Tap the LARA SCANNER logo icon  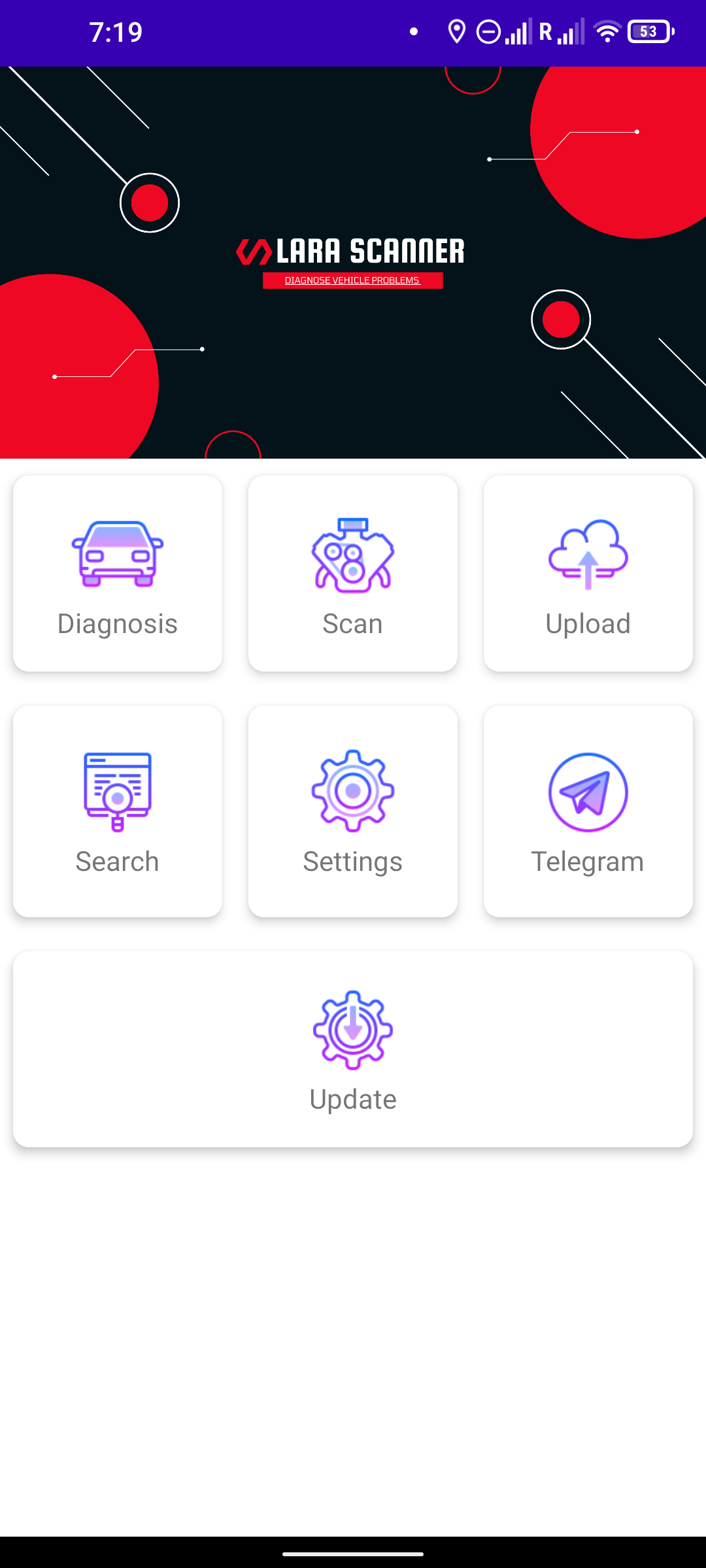(x=255, y=252)
